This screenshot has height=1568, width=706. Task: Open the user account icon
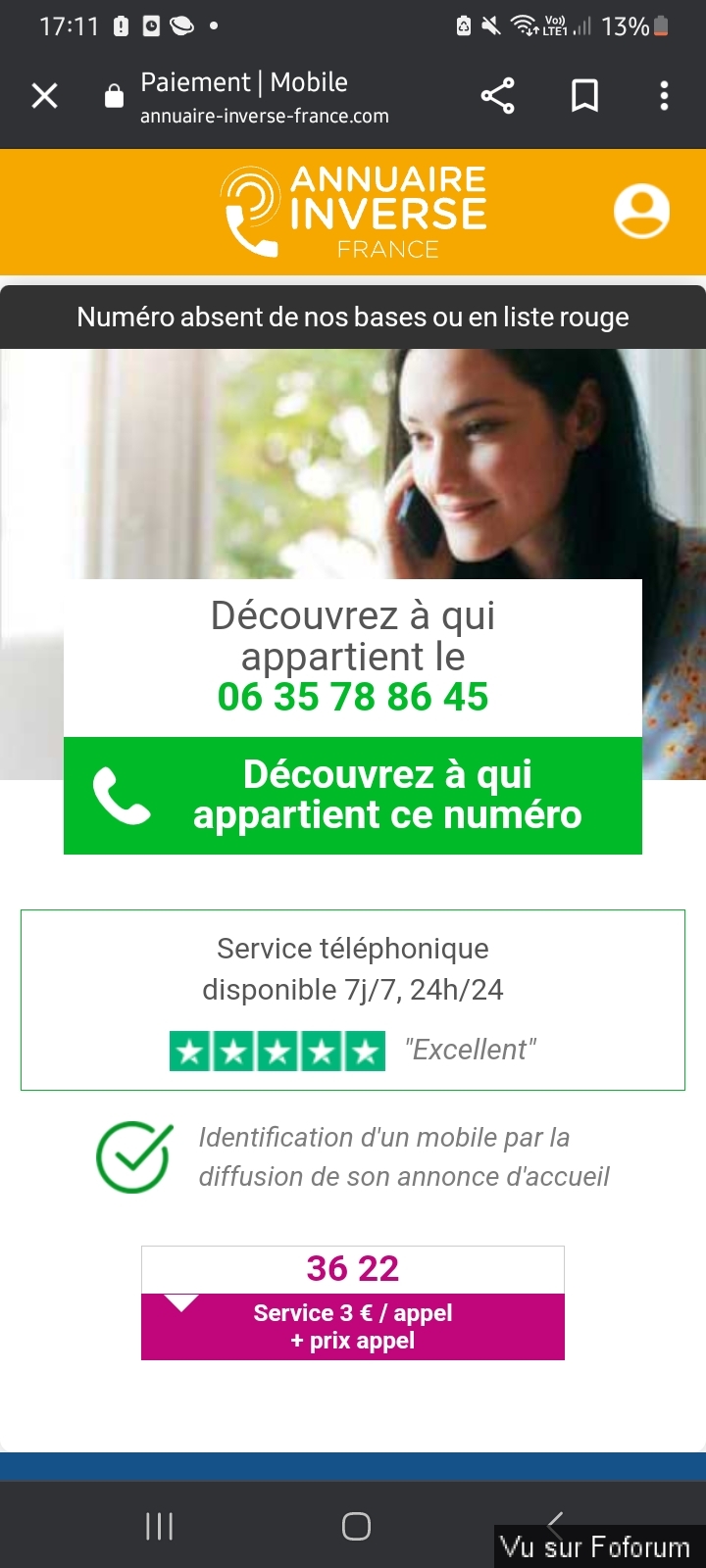pos(641,211)
